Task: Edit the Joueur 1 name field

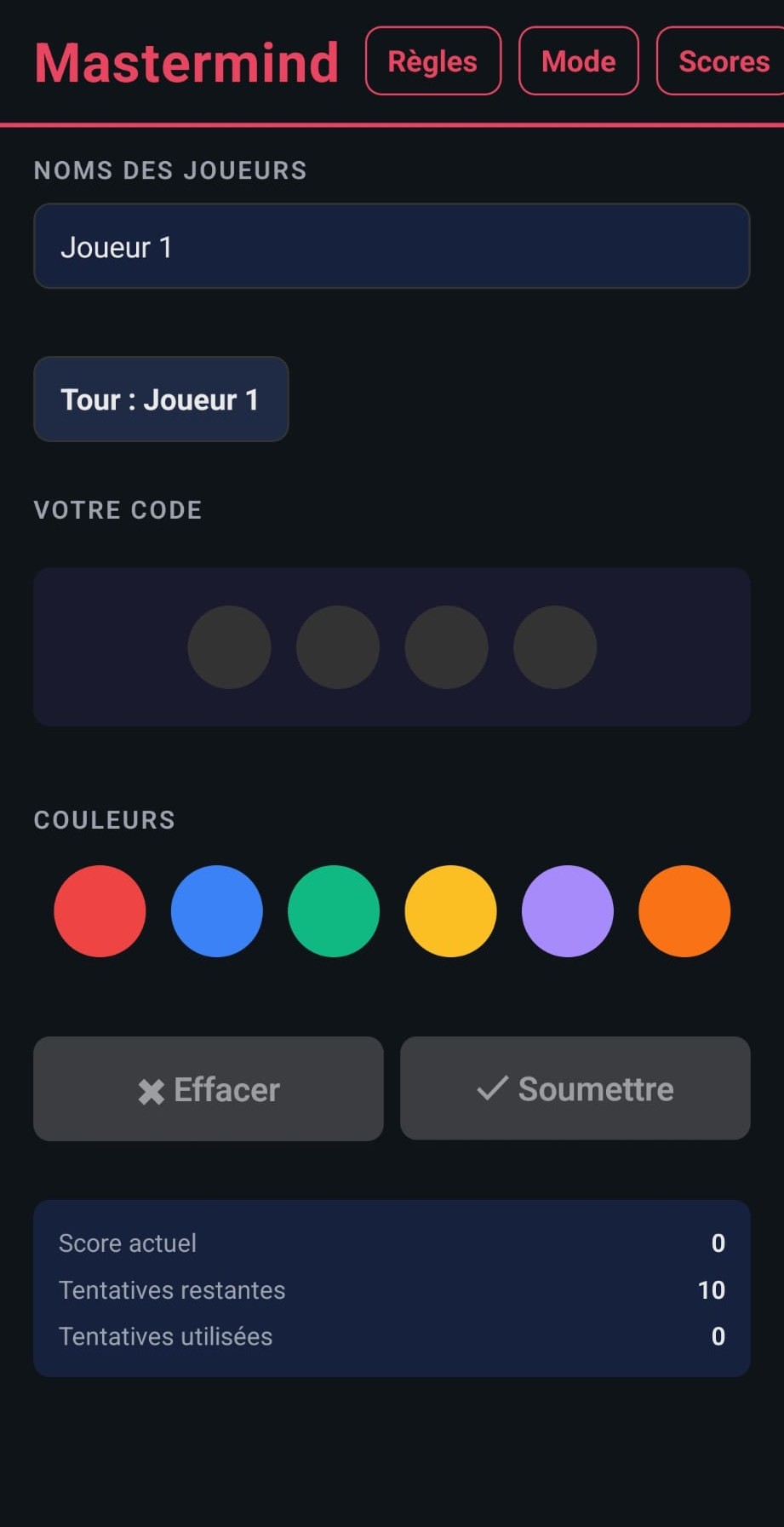Action: click(392, 247)
